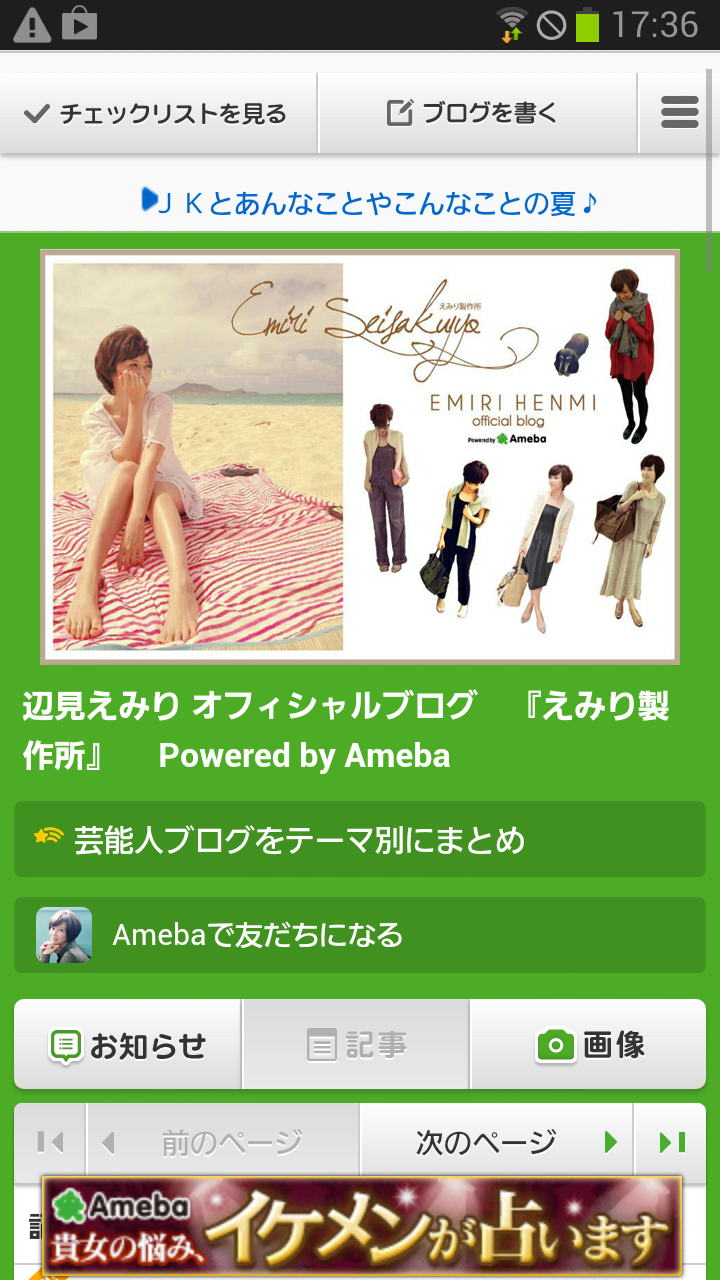
Task: Select the 記事 tab
Action: click(x=356, y=1046)
